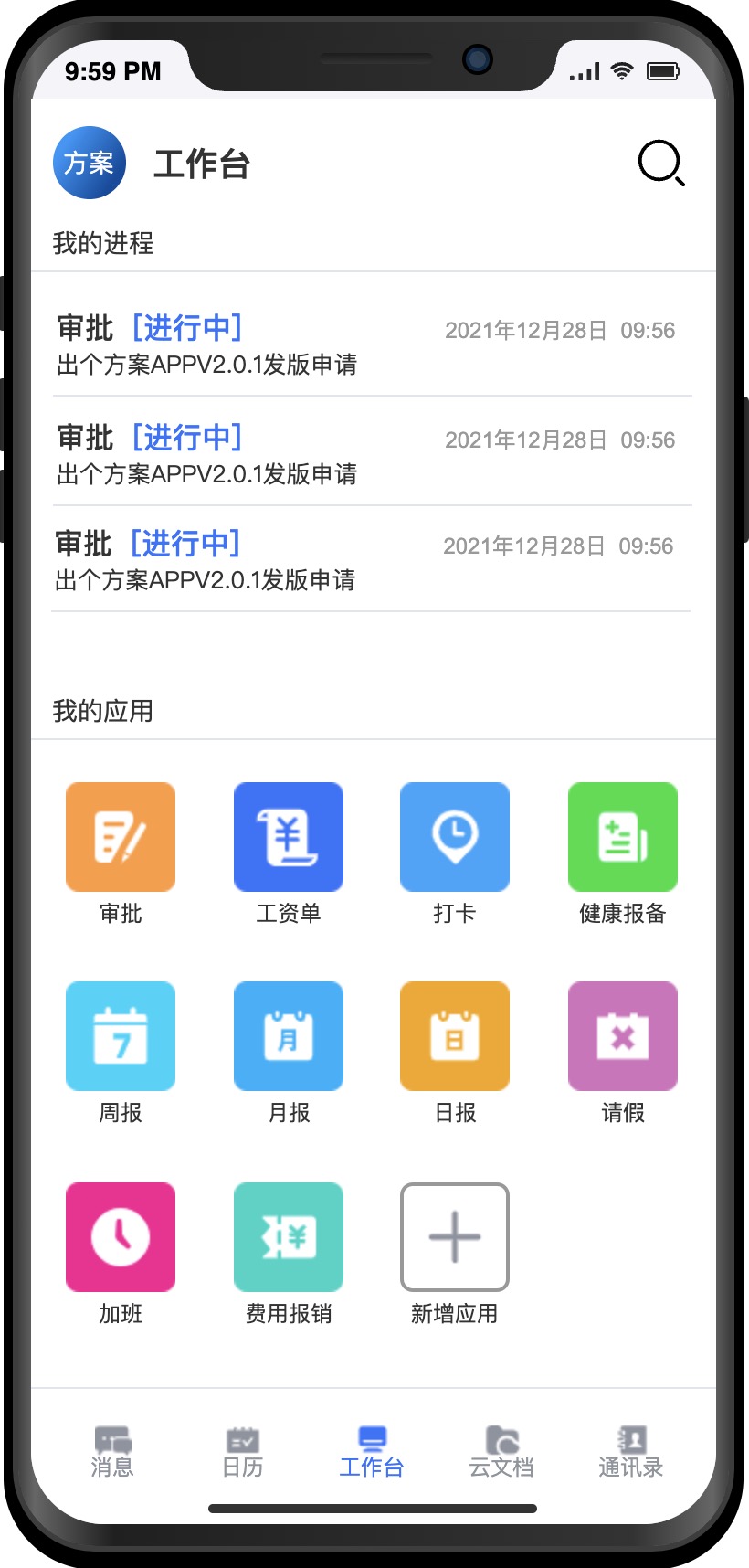Go to the 云文档 tab
The image size is (749, 1568).
click(x=501, y=1451)
